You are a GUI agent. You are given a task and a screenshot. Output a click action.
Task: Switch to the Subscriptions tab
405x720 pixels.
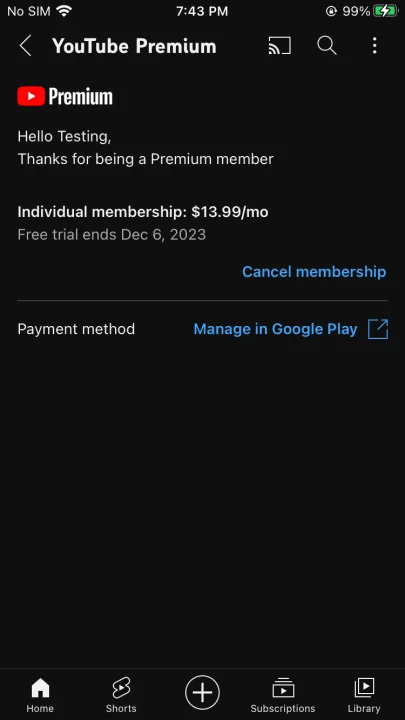click(x=283, y=696)
